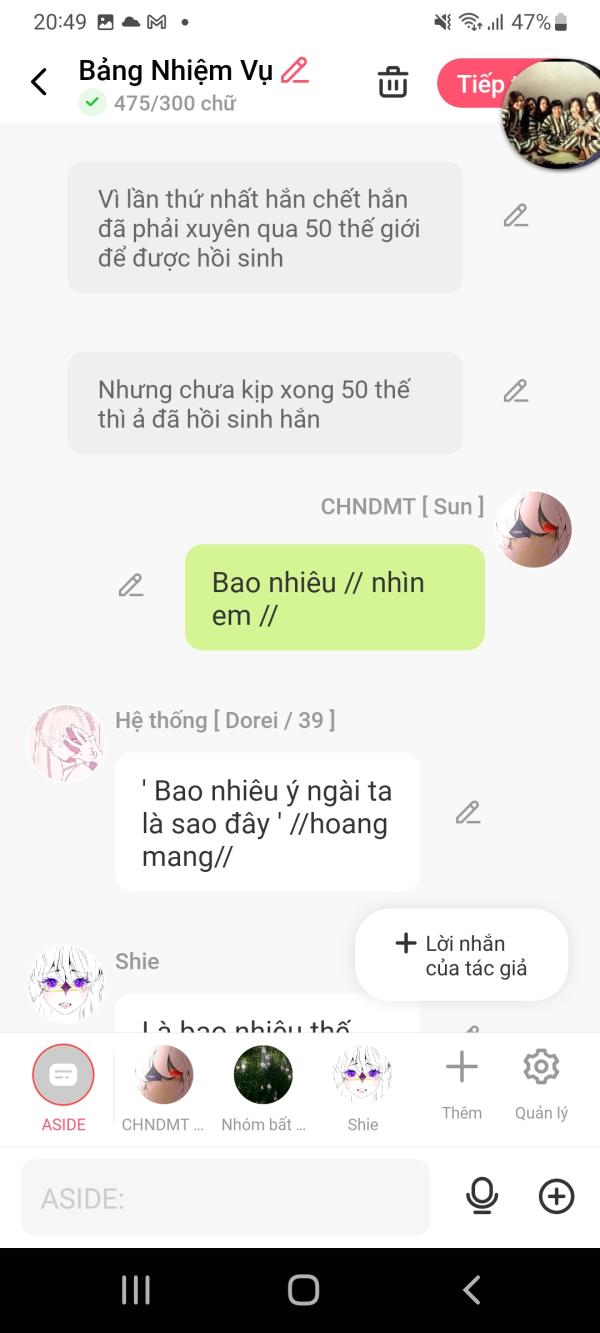Edit Hệ thống's message about 'hoang mang'
The width and height of the screenshot is (600, 1333).
pos(468,813)
